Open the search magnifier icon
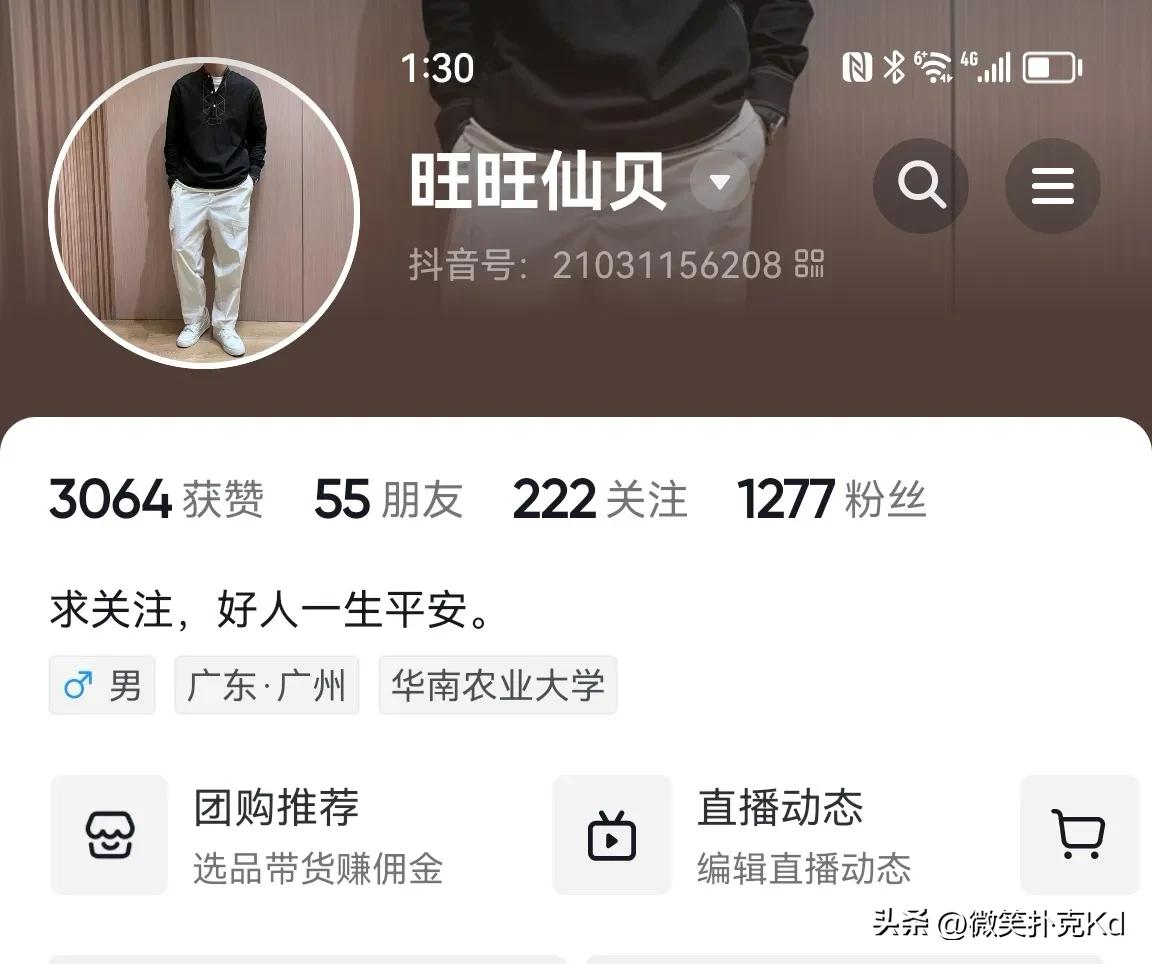The width and height of the screenshot is (1152, 964). coord(920,186)
